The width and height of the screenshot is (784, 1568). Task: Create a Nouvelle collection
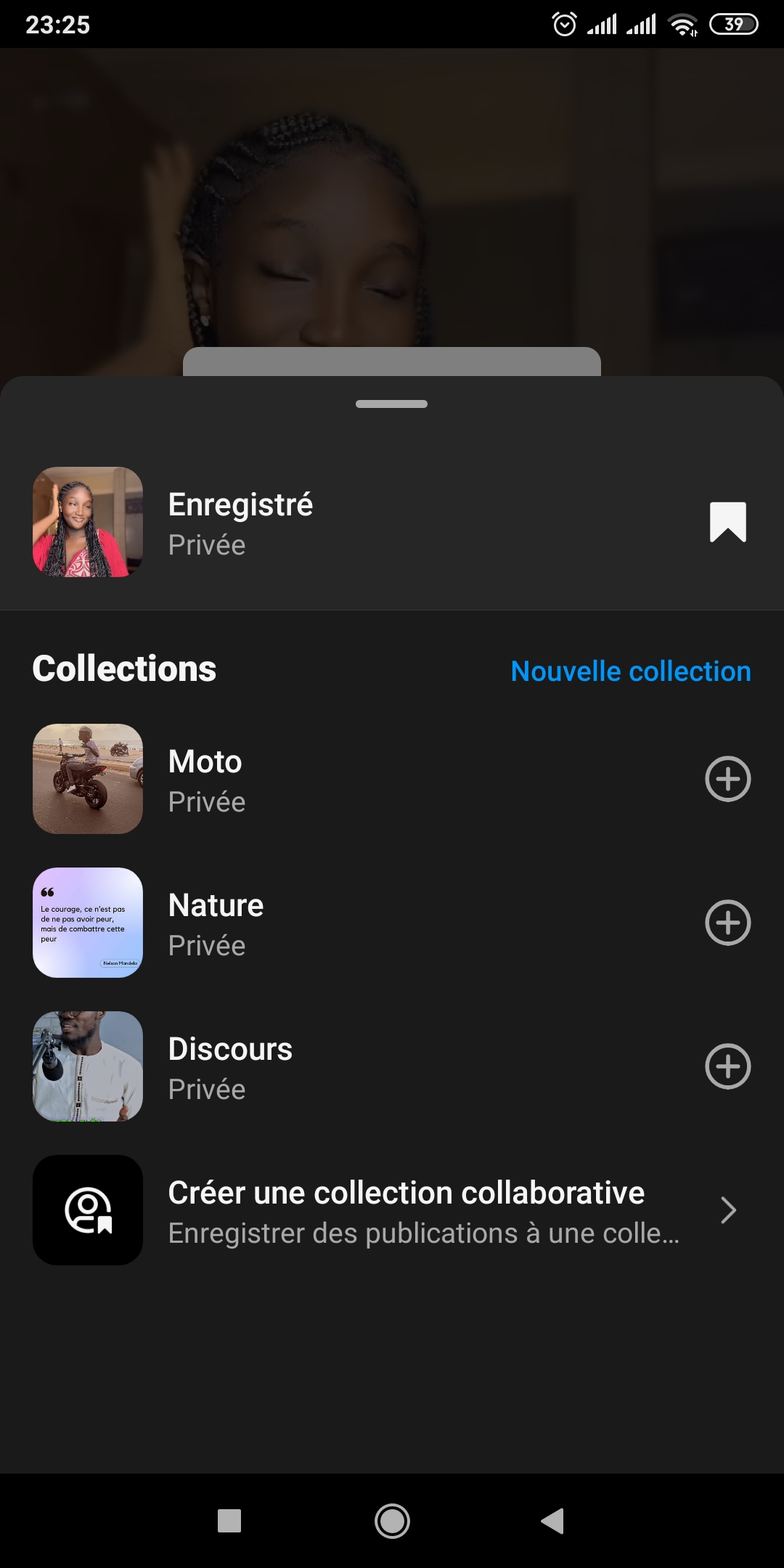pos(630,671)
